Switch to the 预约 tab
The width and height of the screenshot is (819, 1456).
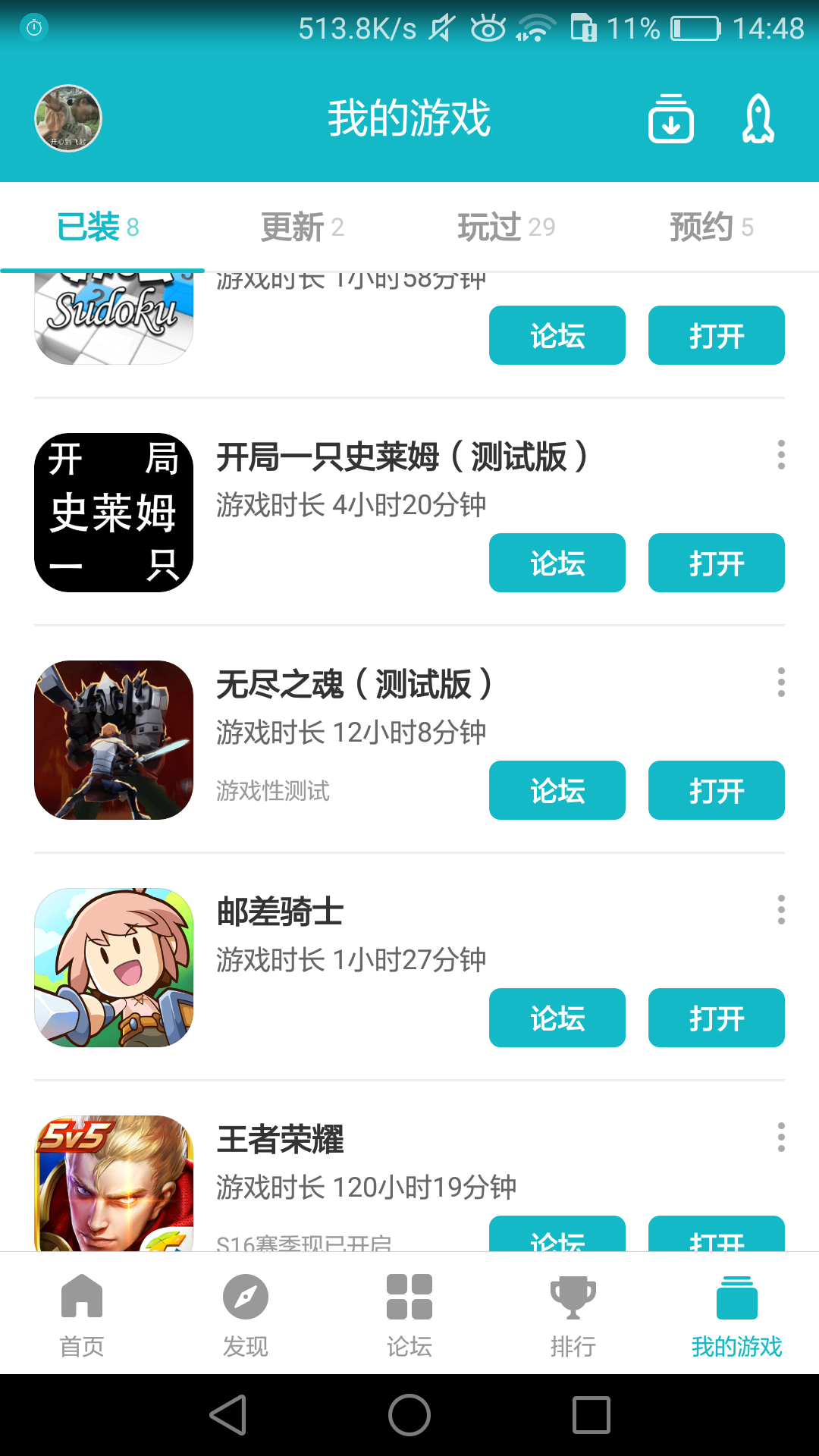[711, 227]
